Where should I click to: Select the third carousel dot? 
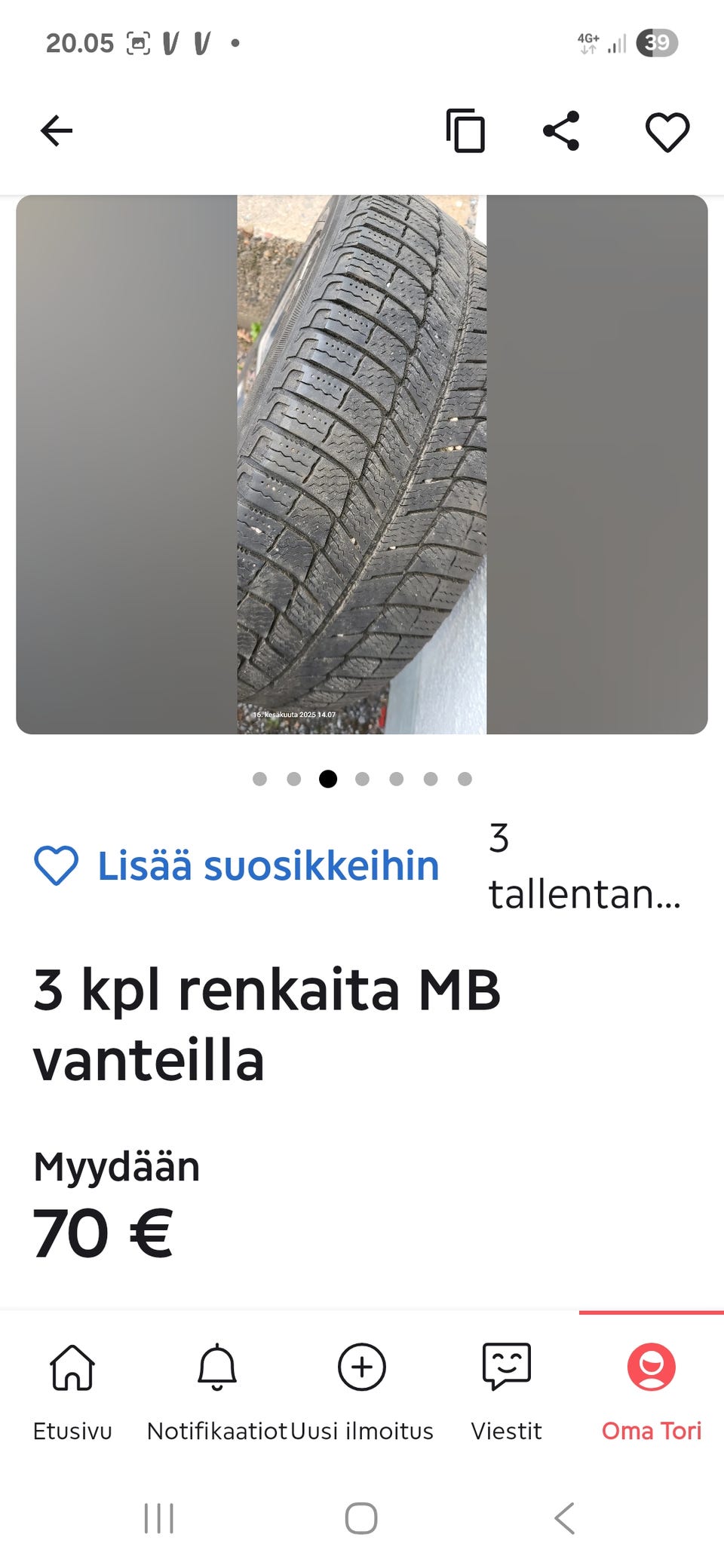(328, 779)
